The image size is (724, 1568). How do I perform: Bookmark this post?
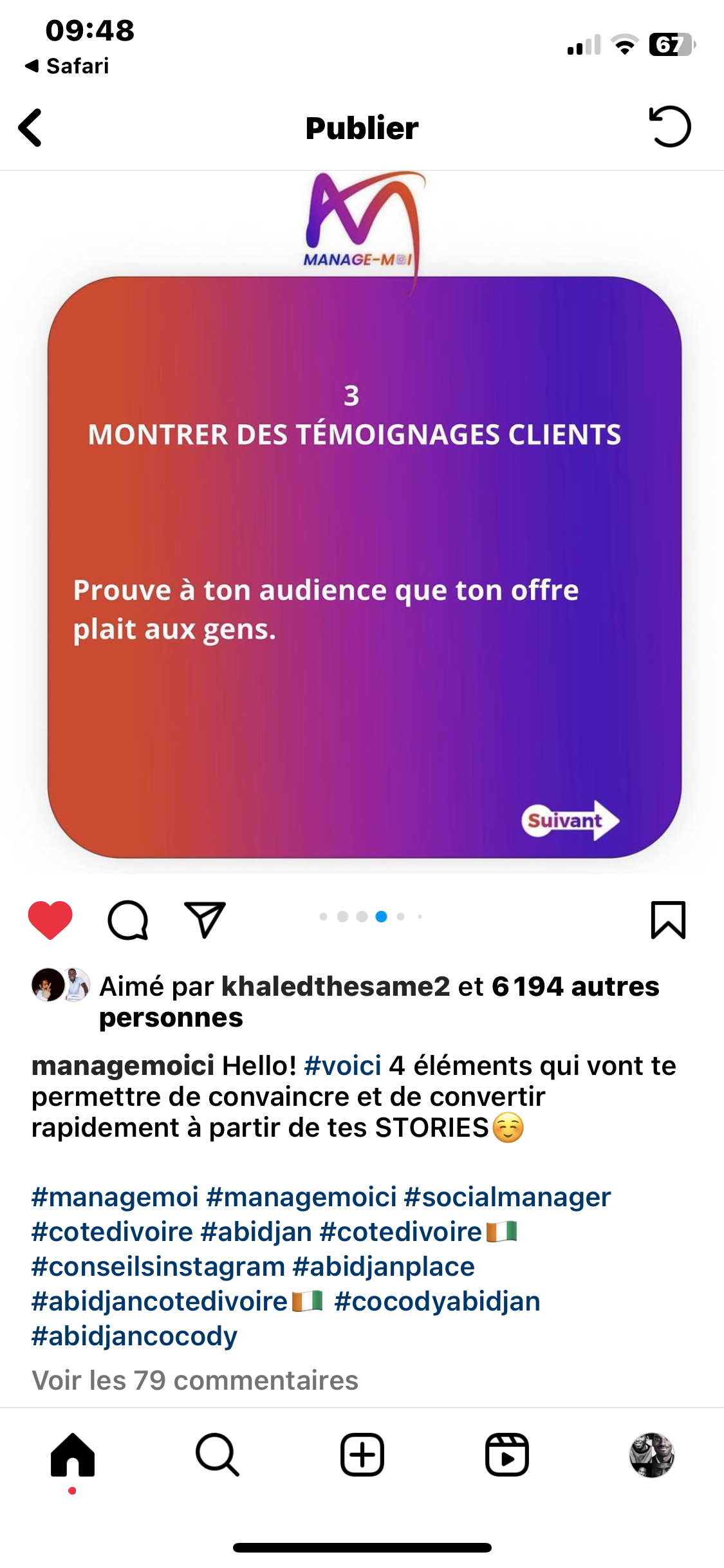668,920
